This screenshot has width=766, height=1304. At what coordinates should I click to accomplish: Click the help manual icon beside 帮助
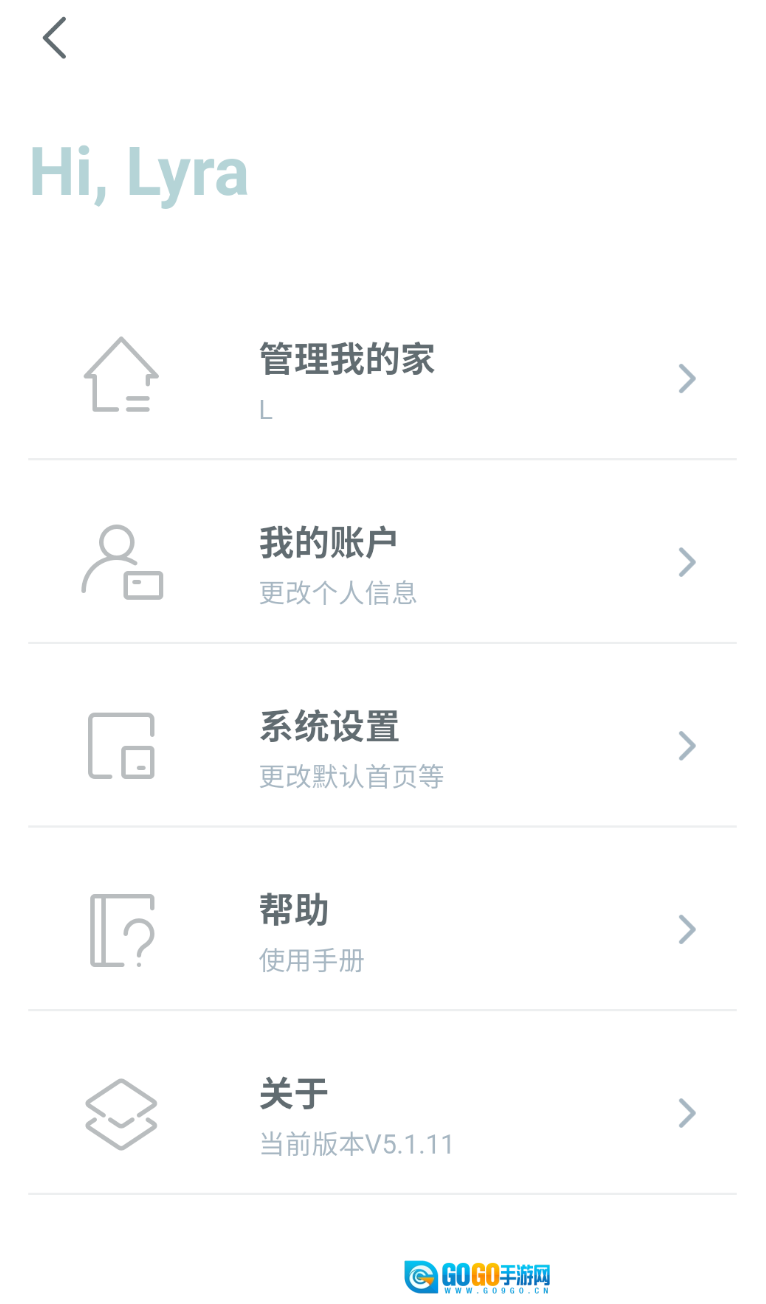point(121,930)
